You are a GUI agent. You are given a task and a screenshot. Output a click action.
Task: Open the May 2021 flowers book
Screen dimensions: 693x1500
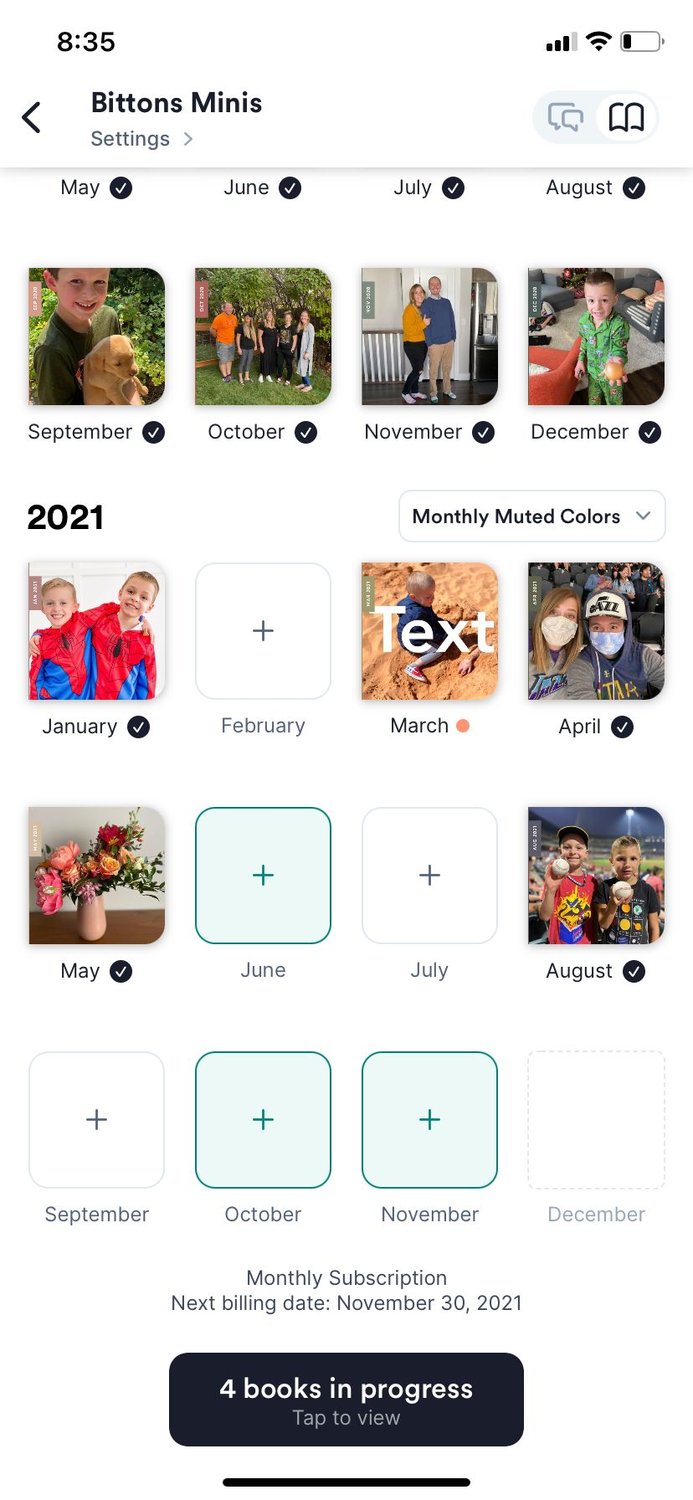97,875
